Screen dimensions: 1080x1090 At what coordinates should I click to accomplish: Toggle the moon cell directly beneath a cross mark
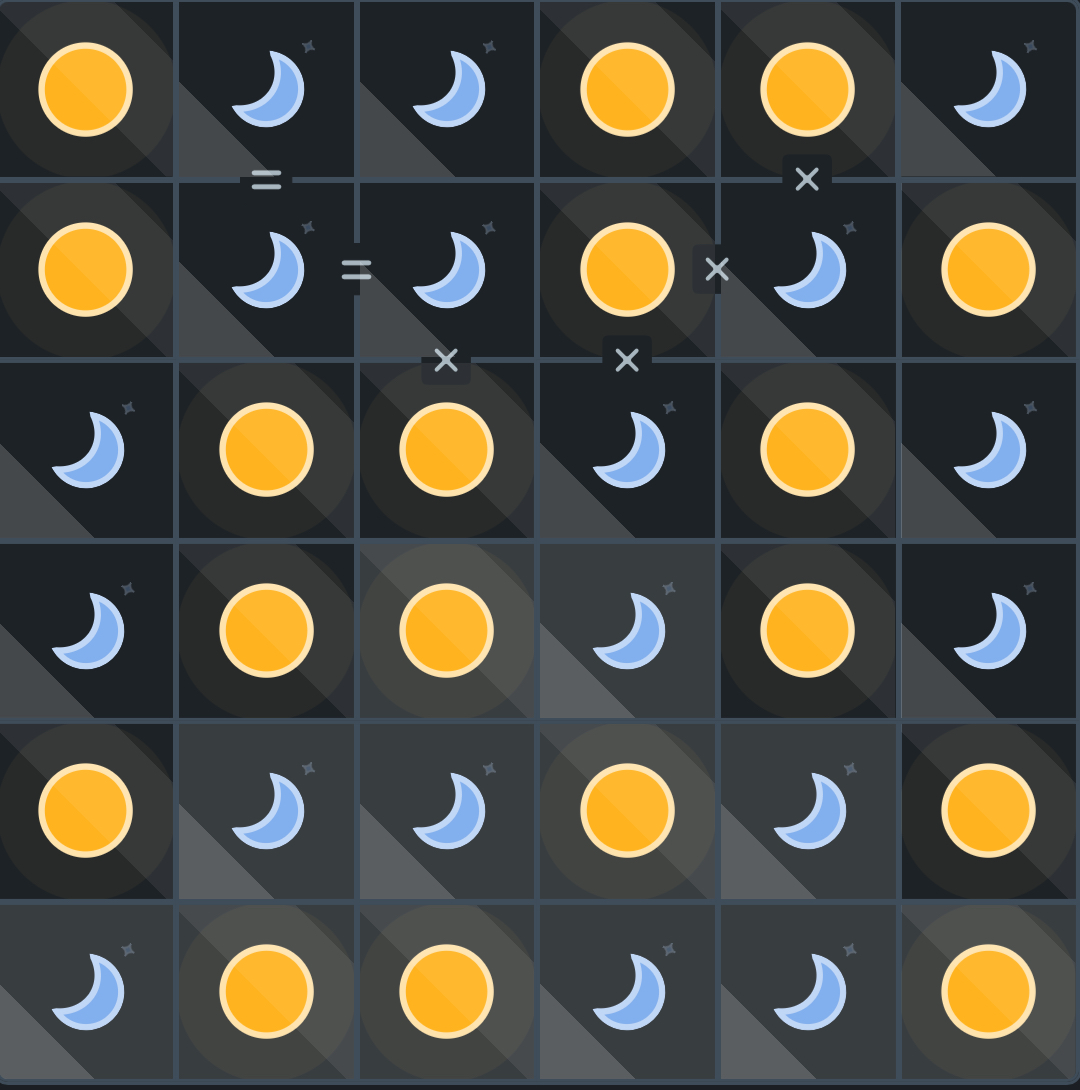pos(627,450)
